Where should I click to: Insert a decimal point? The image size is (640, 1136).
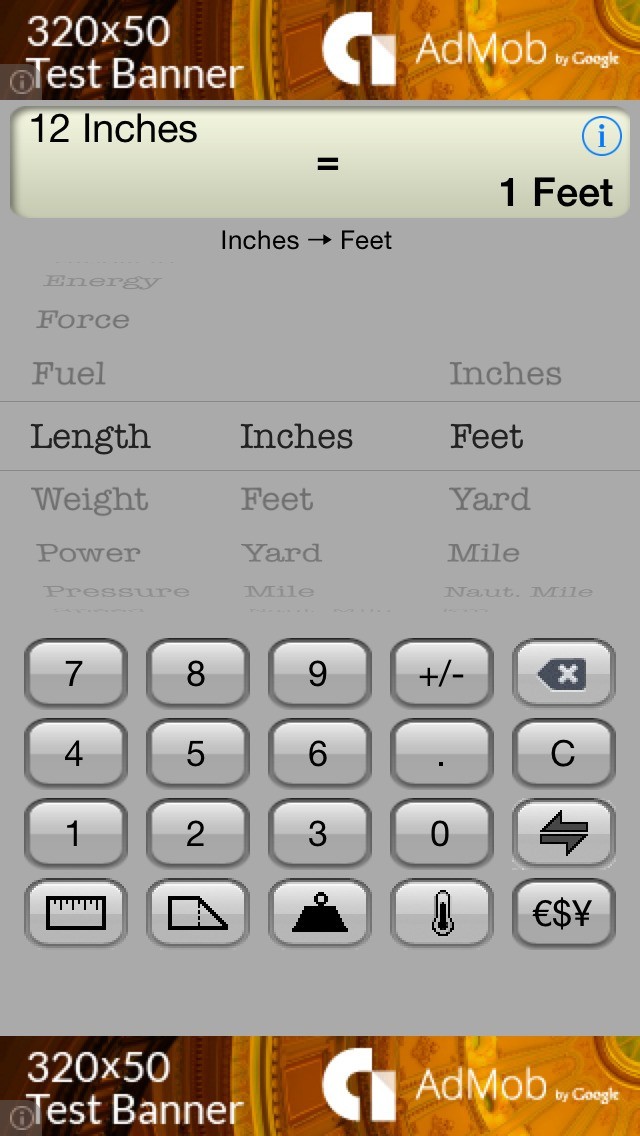(441, 753)
